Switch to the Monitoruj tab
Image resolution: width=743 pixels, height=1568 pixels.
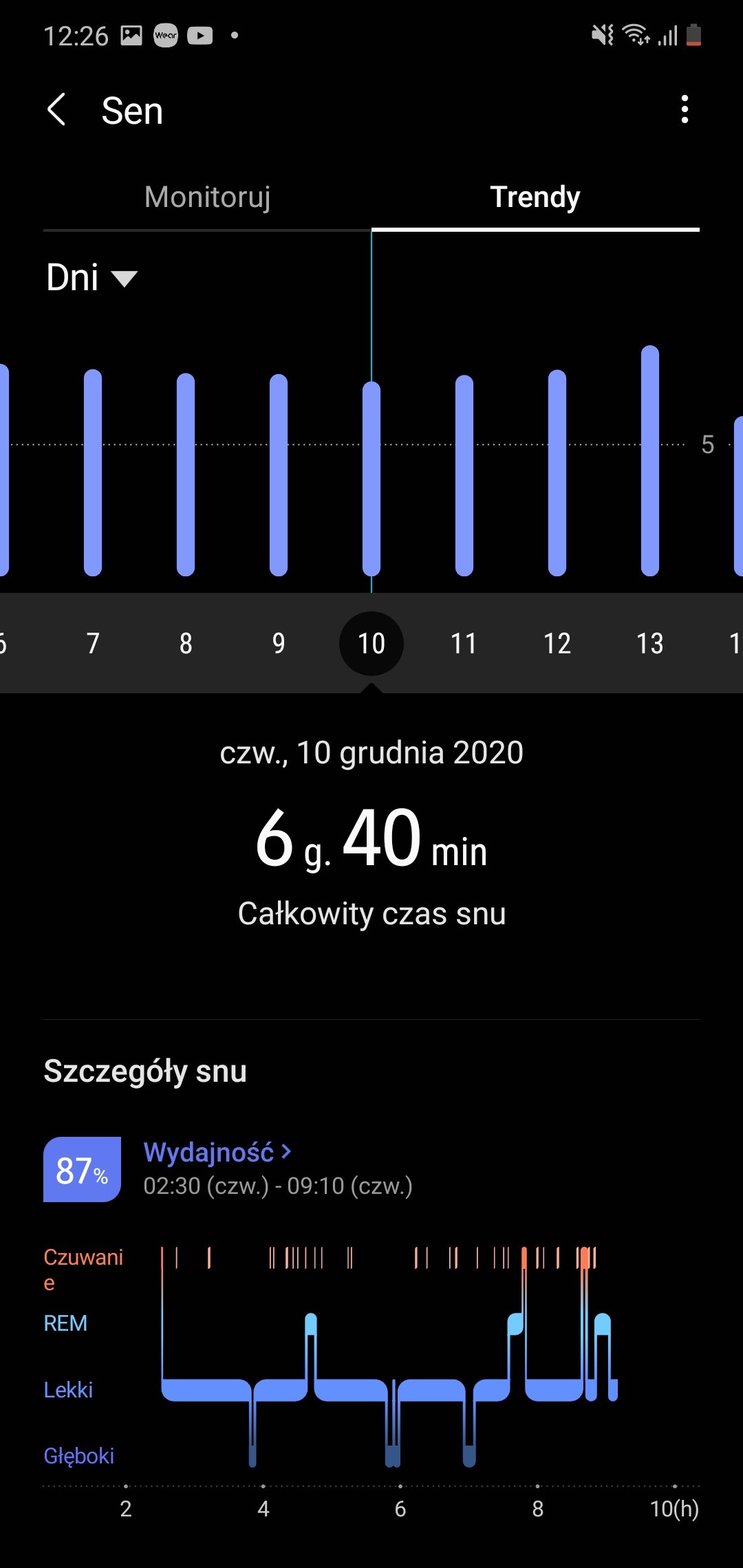click(x=207, y=197)
